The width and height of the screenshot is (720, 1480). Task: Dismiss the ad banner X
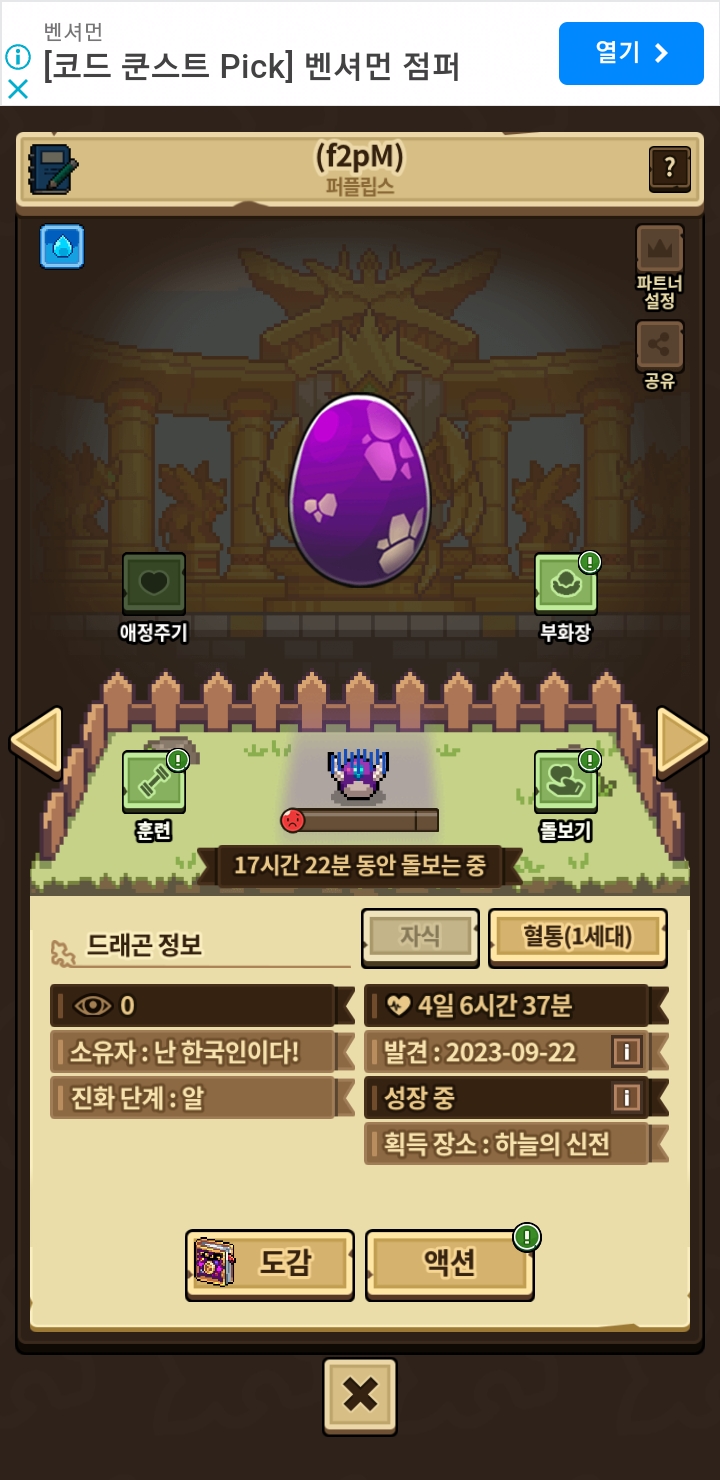click(18, 89)
